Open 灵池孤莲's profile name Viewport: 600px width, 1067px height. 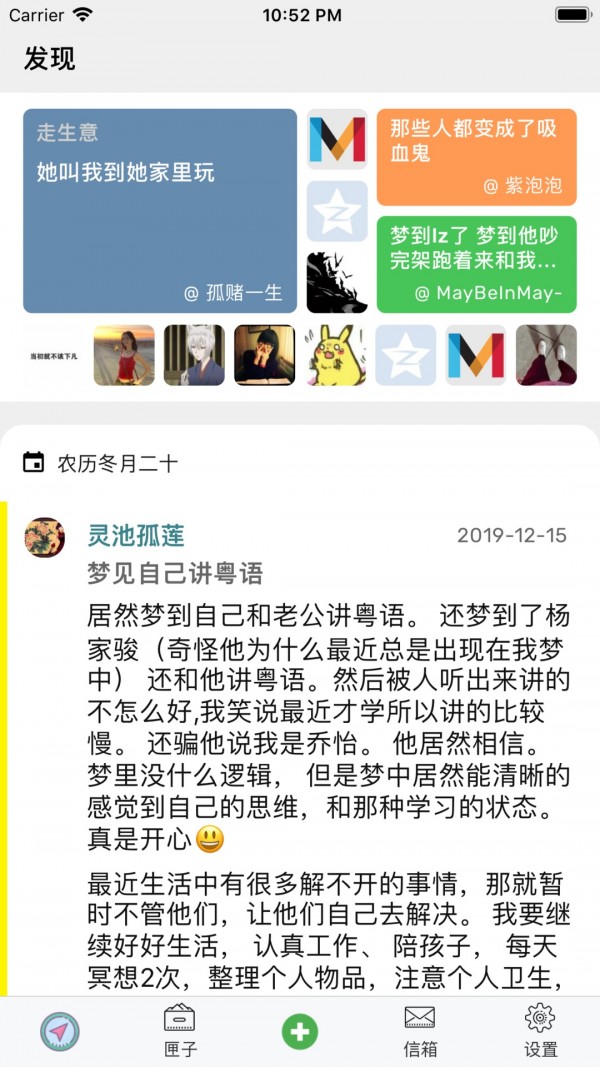(x=136, y=535)
